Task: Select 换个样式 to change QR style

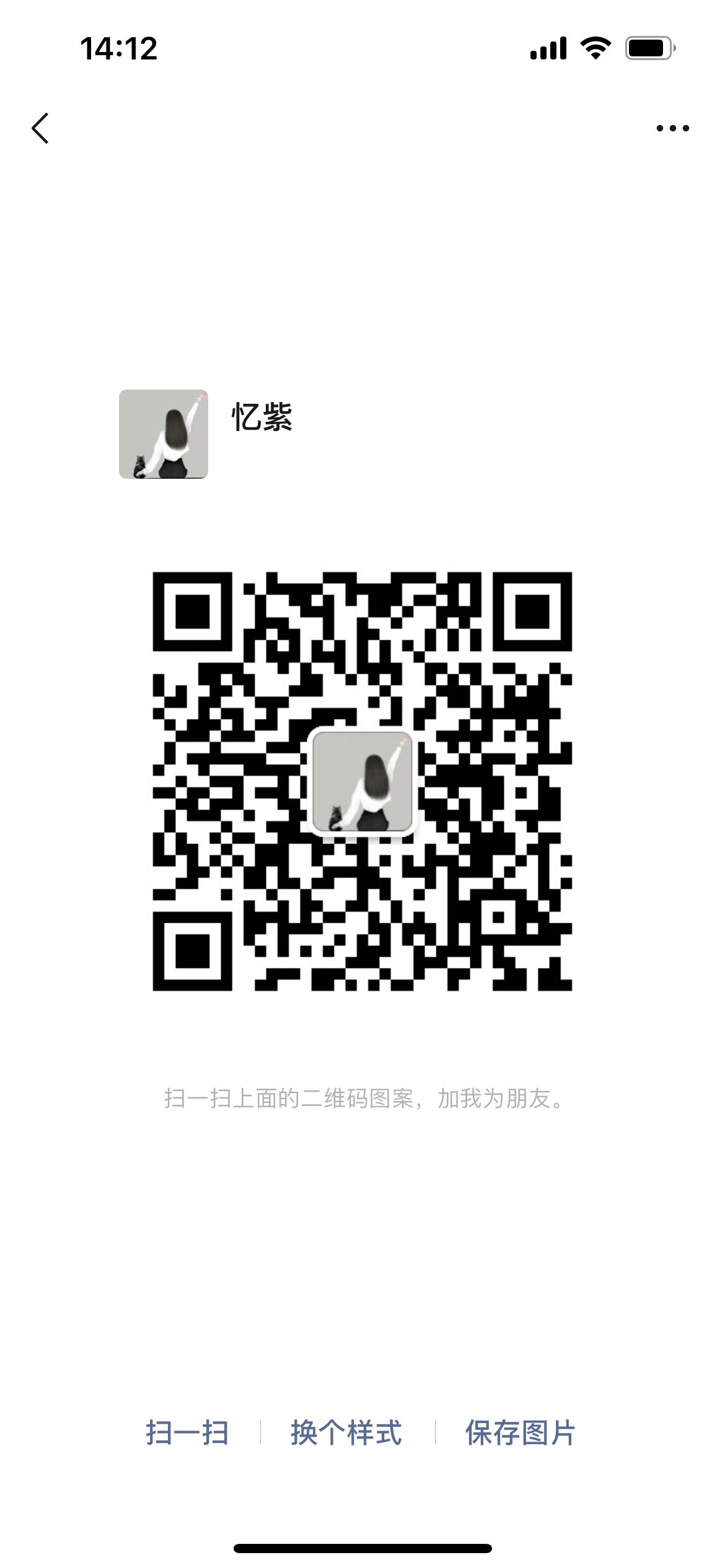Action: point(346,1432)
